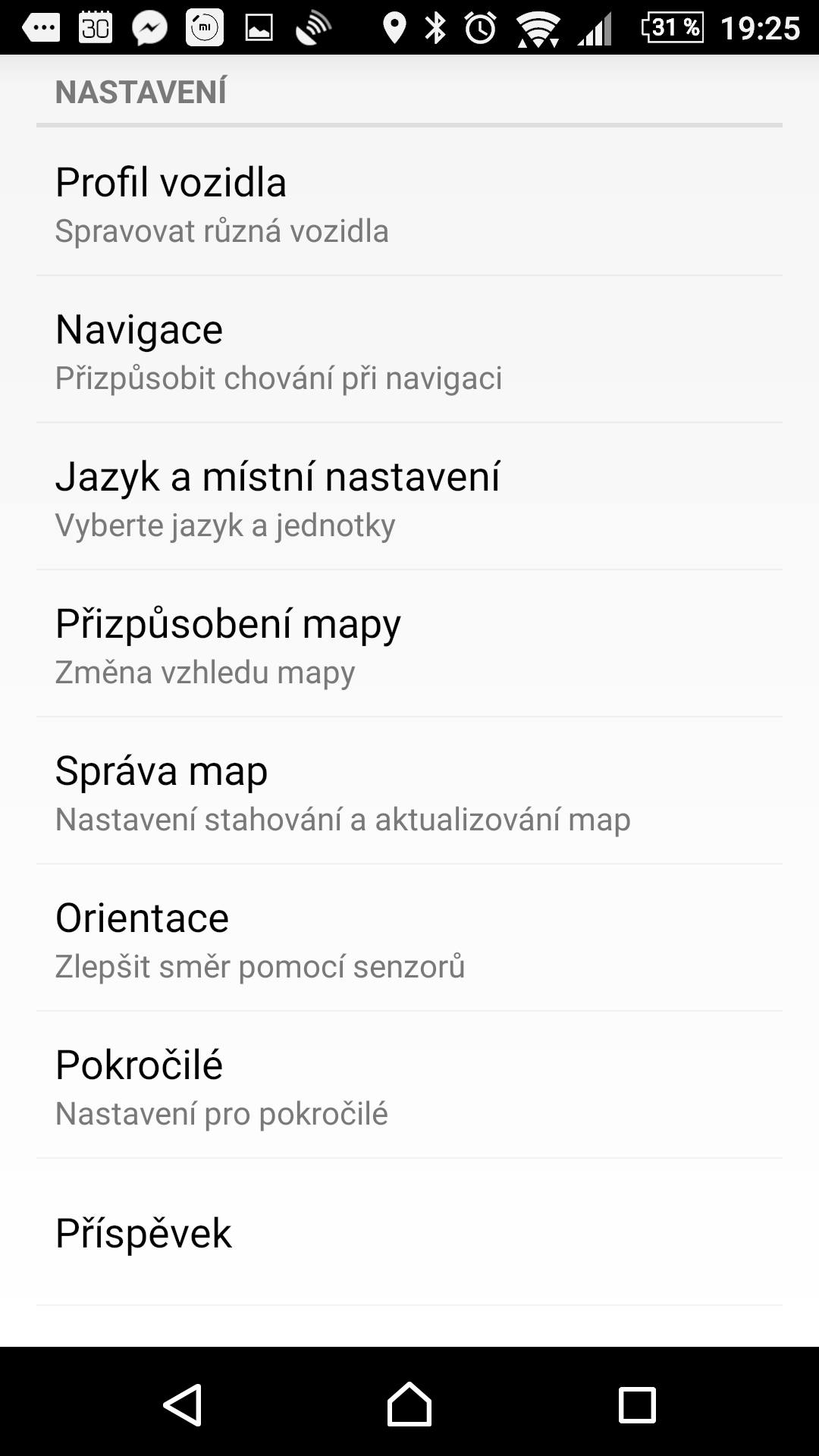Open Orientace sensor settings
The width and height of the screenshot is (819, 1456).
(409, 938)
